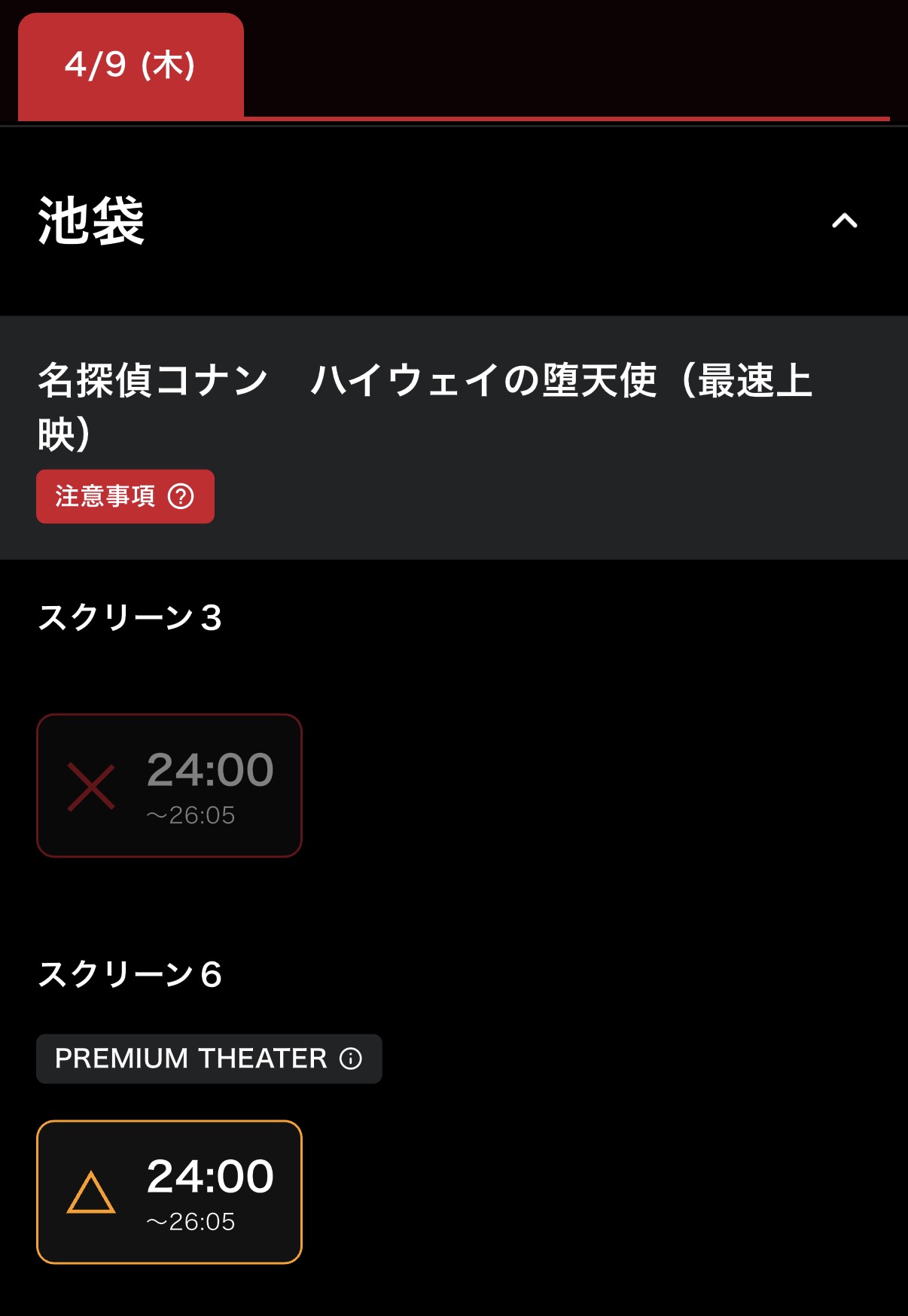Tap the sold-out 24:00 showtime for スクリーン3
This screenshot has width=908, height=1316.
169,785
